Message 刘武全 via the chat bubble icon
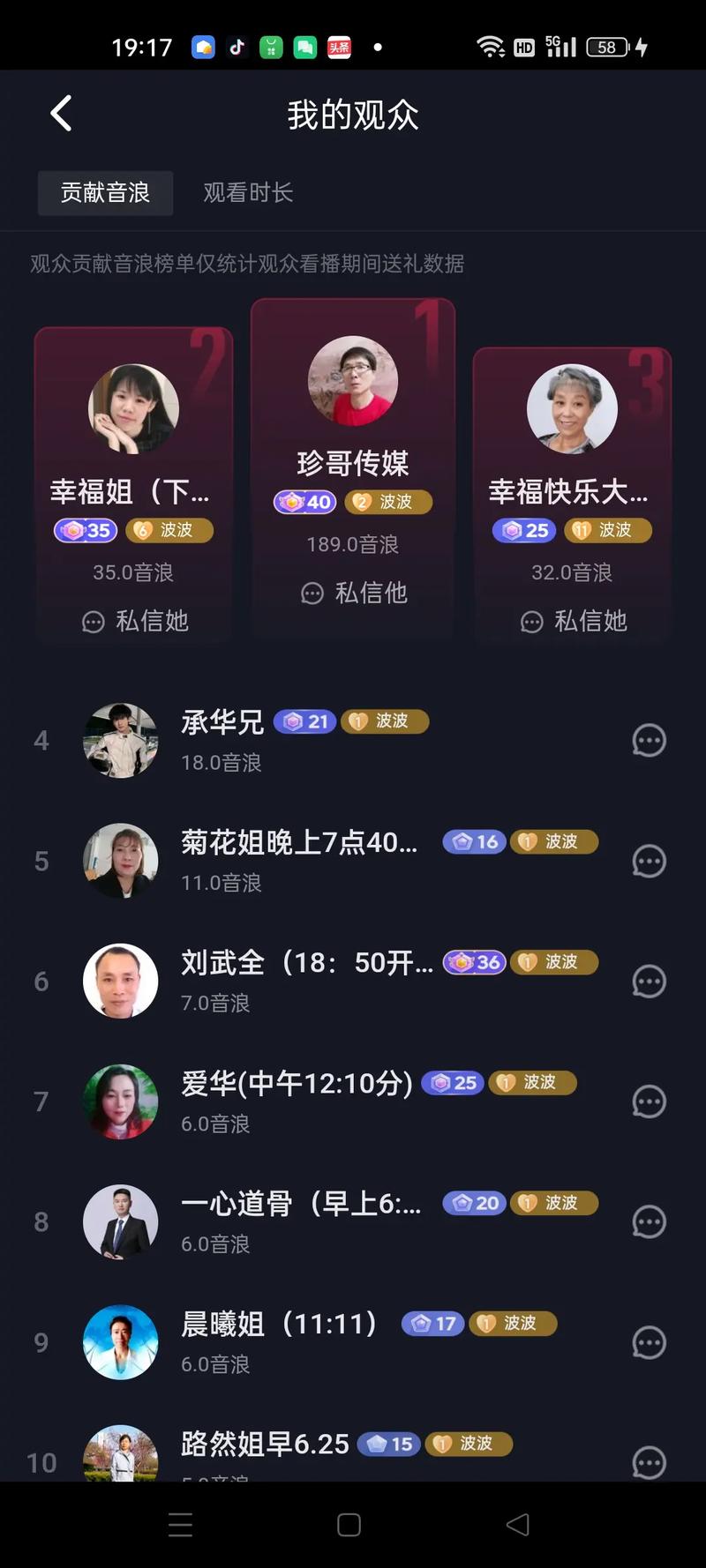 point(649,982)
